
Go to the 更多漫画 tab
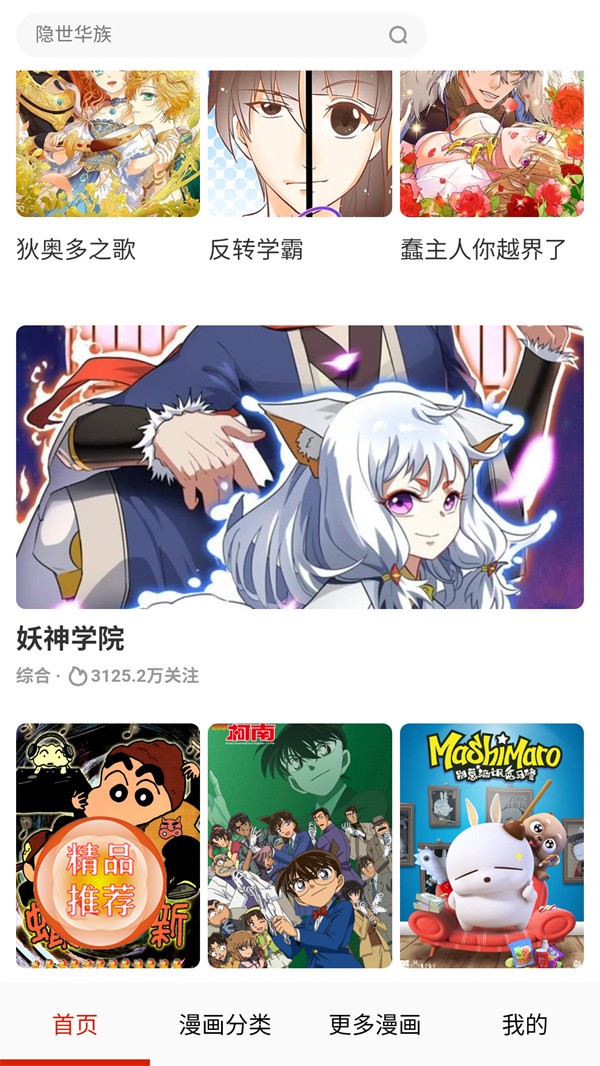point(375,1025)
